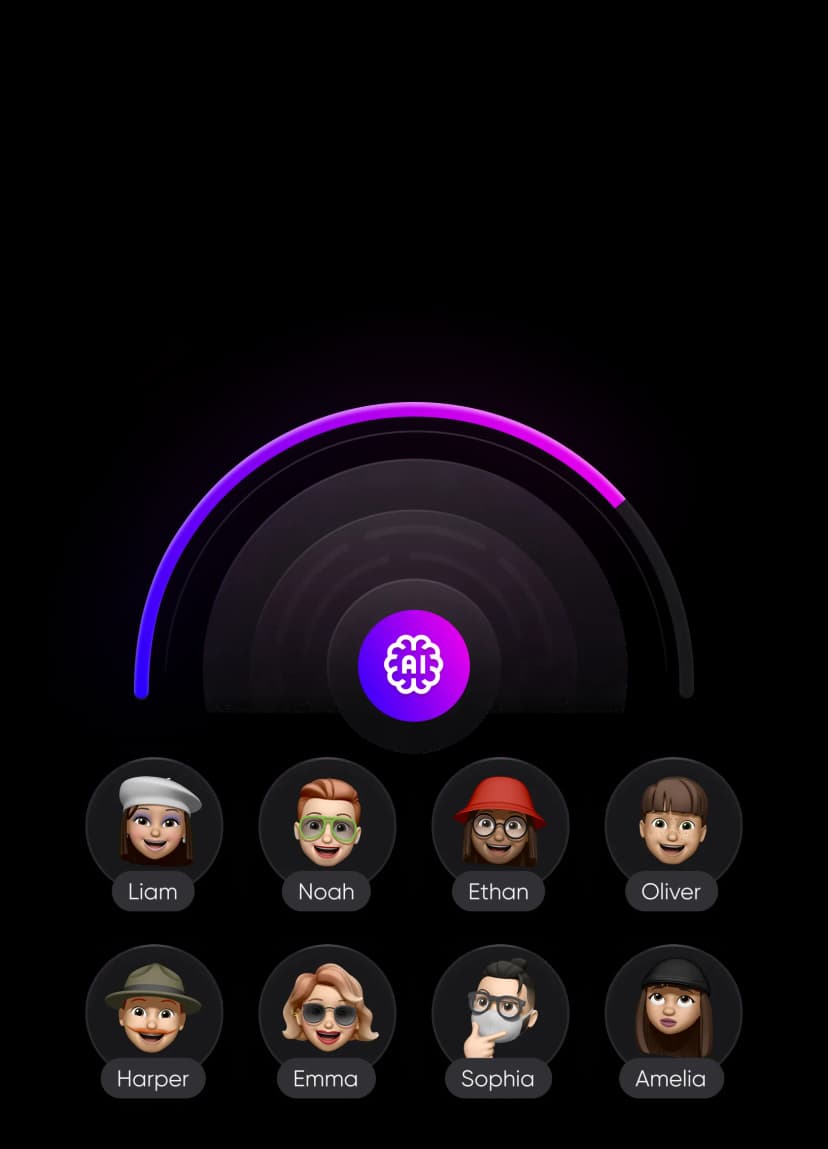Select Liam's avatar
Screen dimensions: 828x1149
pos(154,824)
